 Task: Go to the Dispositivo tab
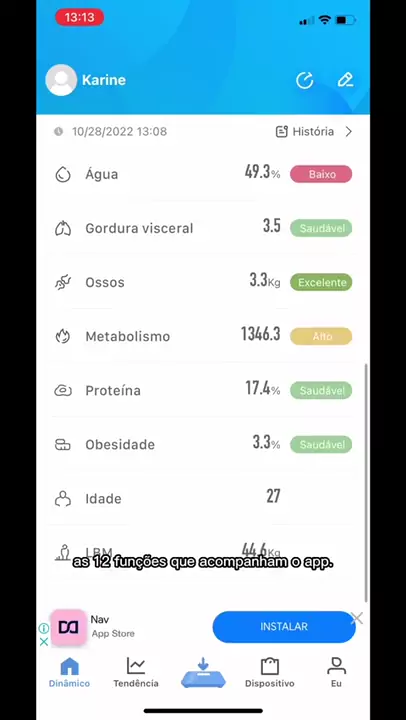270,673
